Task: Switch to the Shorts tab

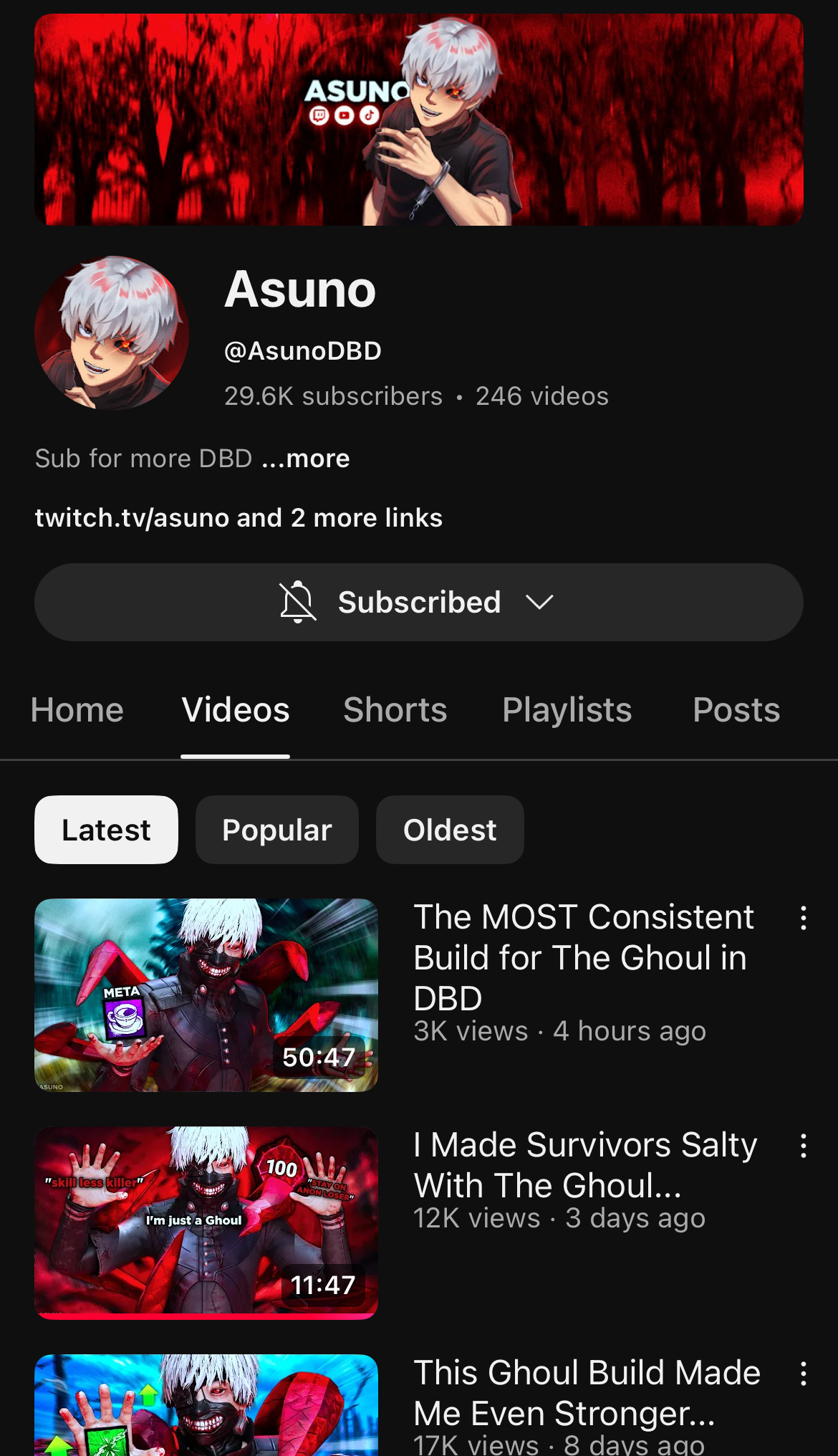Action: click(x=395, y=710)
